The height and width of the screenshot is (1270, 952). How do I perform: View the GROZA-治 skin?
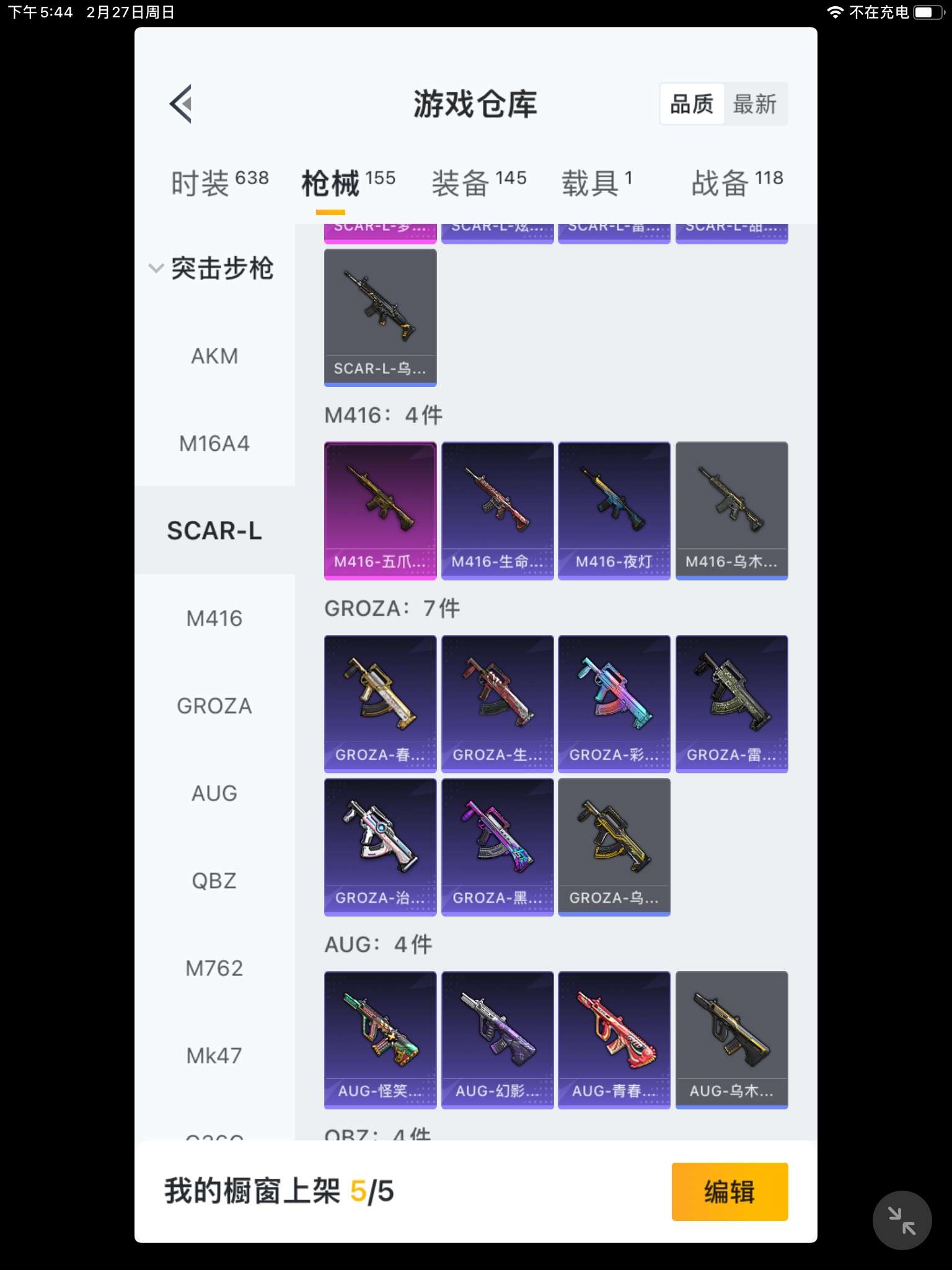(x=380, y=847)
